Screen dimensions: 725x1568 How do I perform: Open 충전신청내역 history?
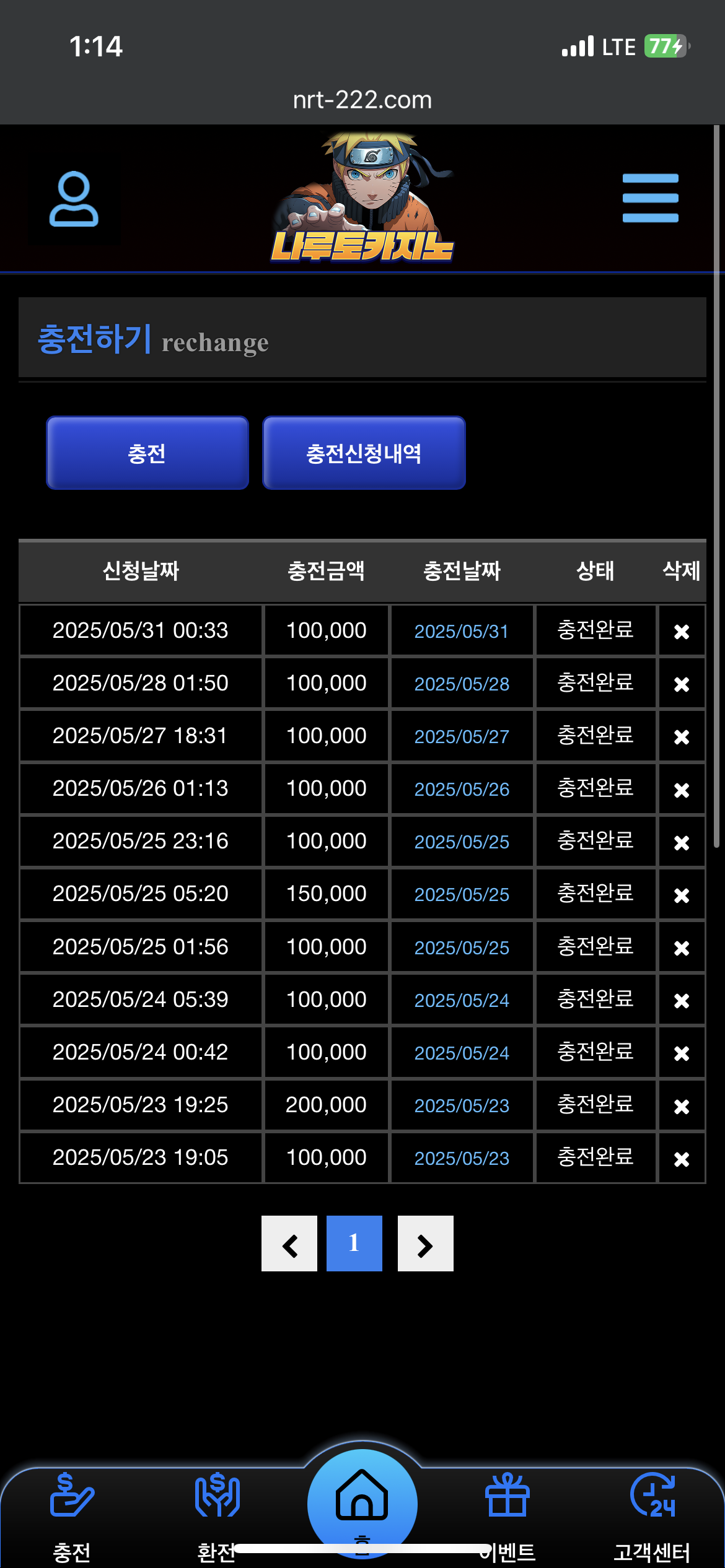(x=364, y=453)
